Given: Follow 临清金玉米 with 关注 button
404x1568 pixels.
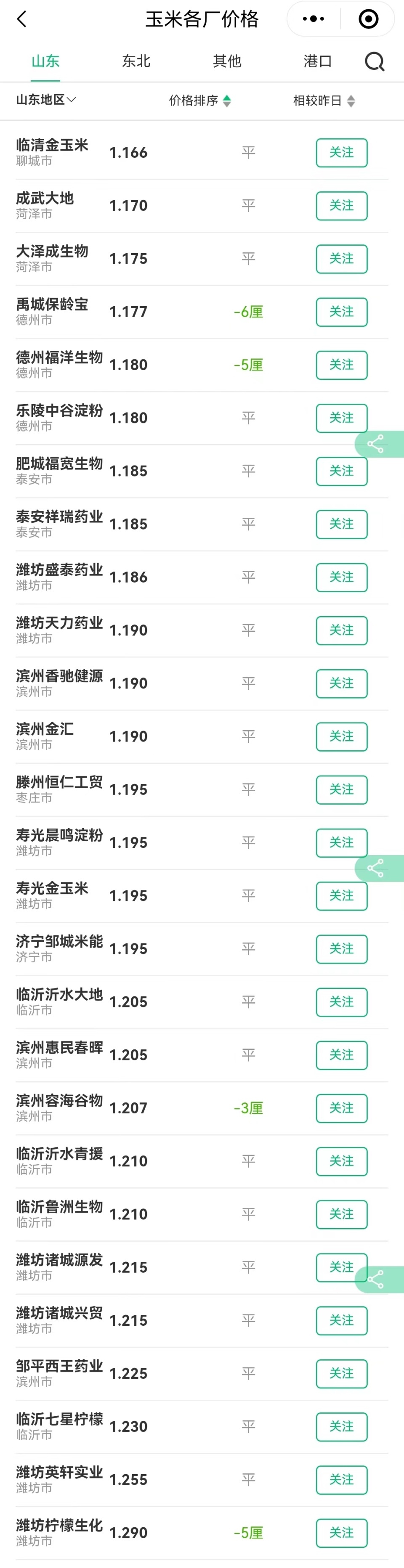Looking at the screenshot, I should click(x=341, y=152).
